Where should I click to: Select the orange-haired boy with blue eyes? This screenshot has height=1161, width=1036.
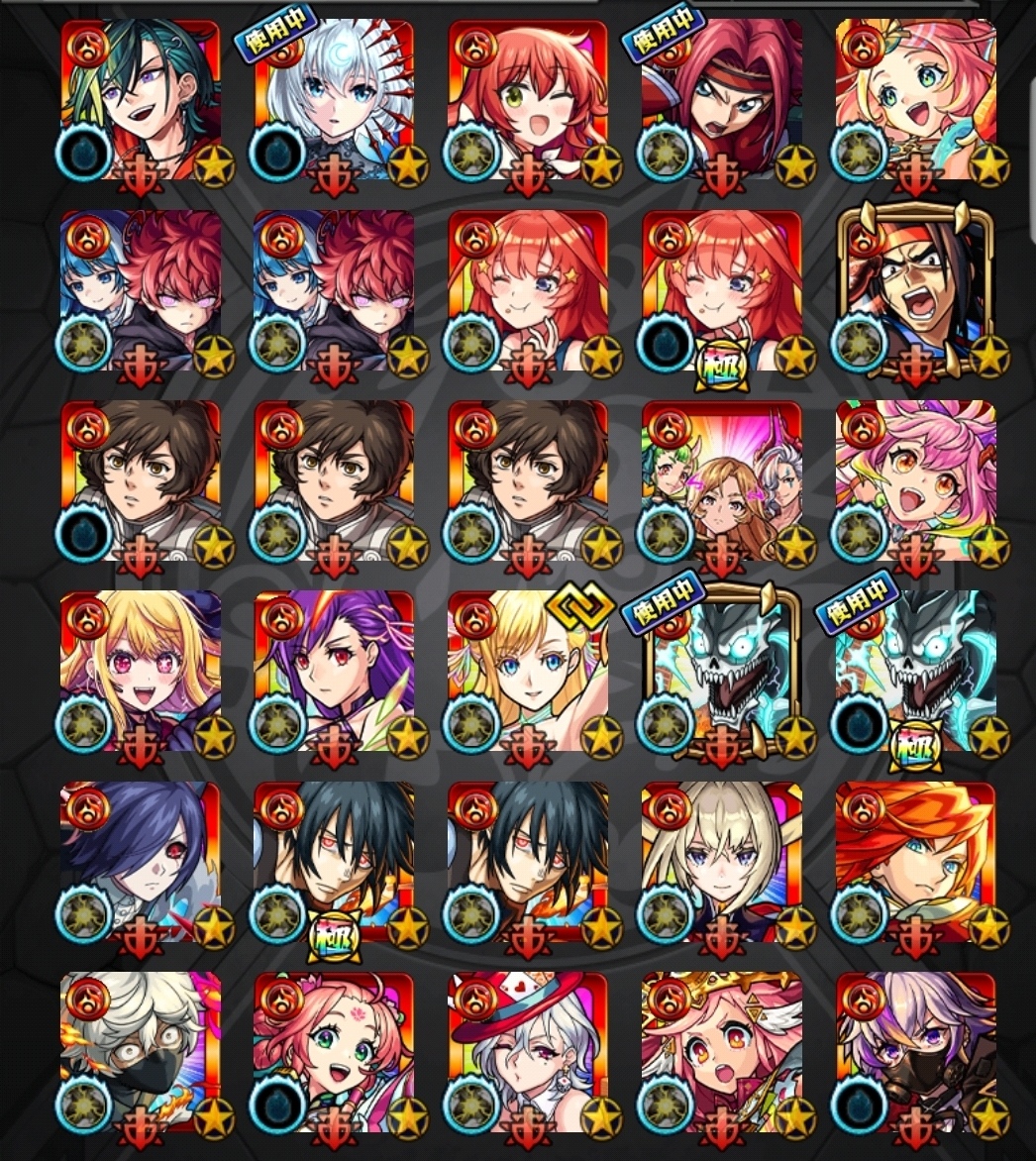[x=915, y=861]
